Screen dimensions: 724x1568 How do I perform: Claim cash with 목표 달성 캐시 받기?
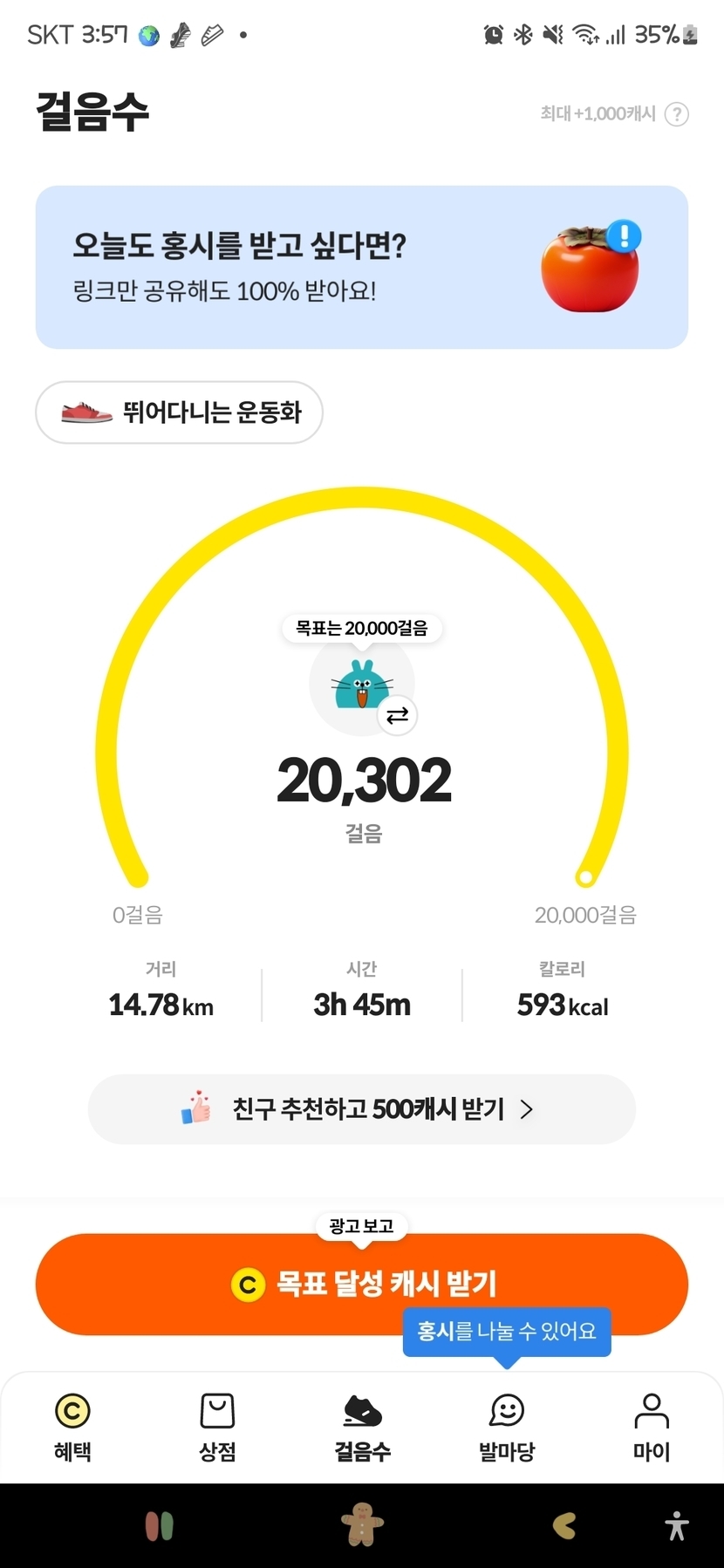point(361,1284)
